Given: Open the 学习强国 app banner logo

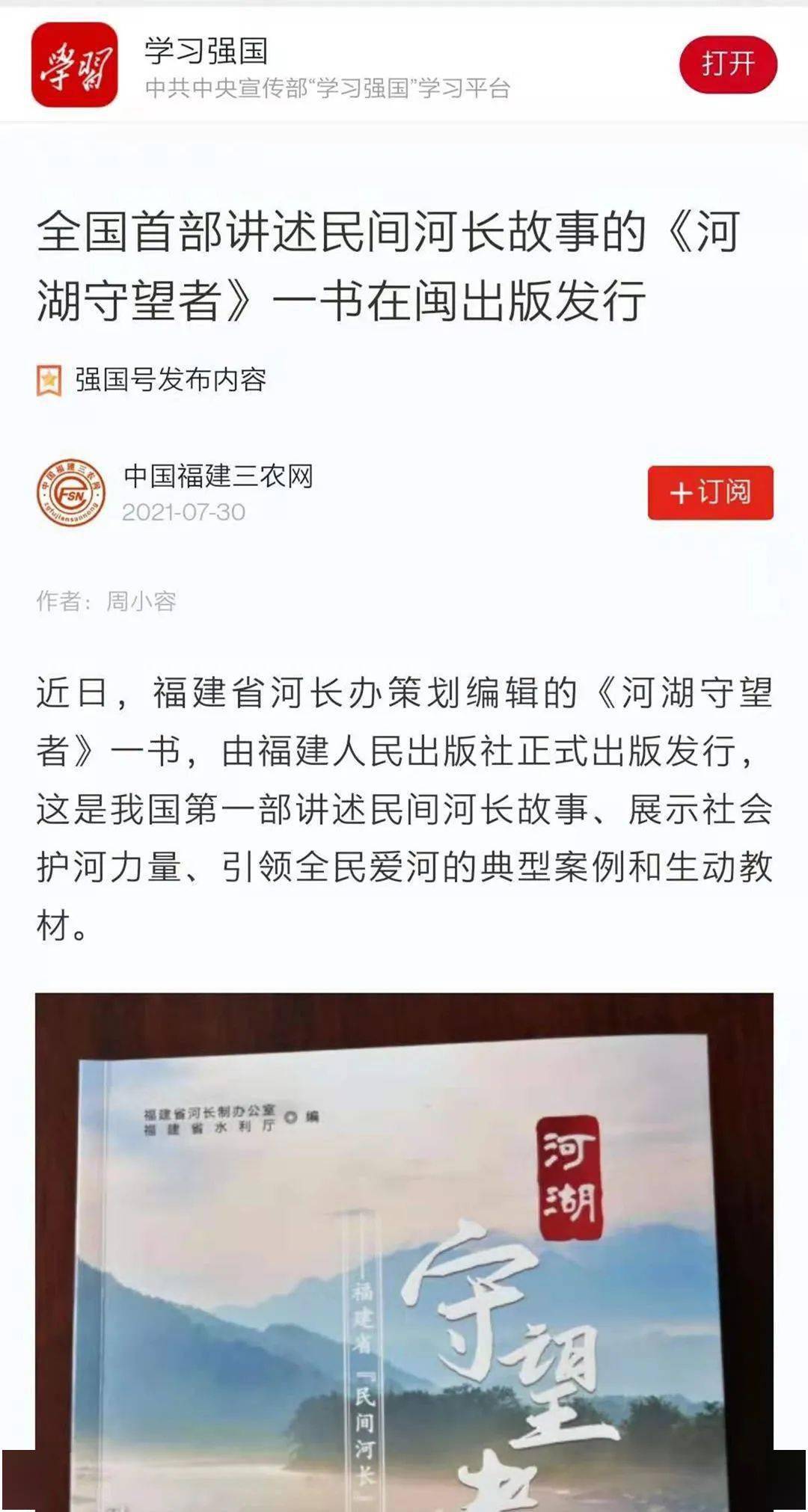Looking at the screenshot, I should (75, 65).
